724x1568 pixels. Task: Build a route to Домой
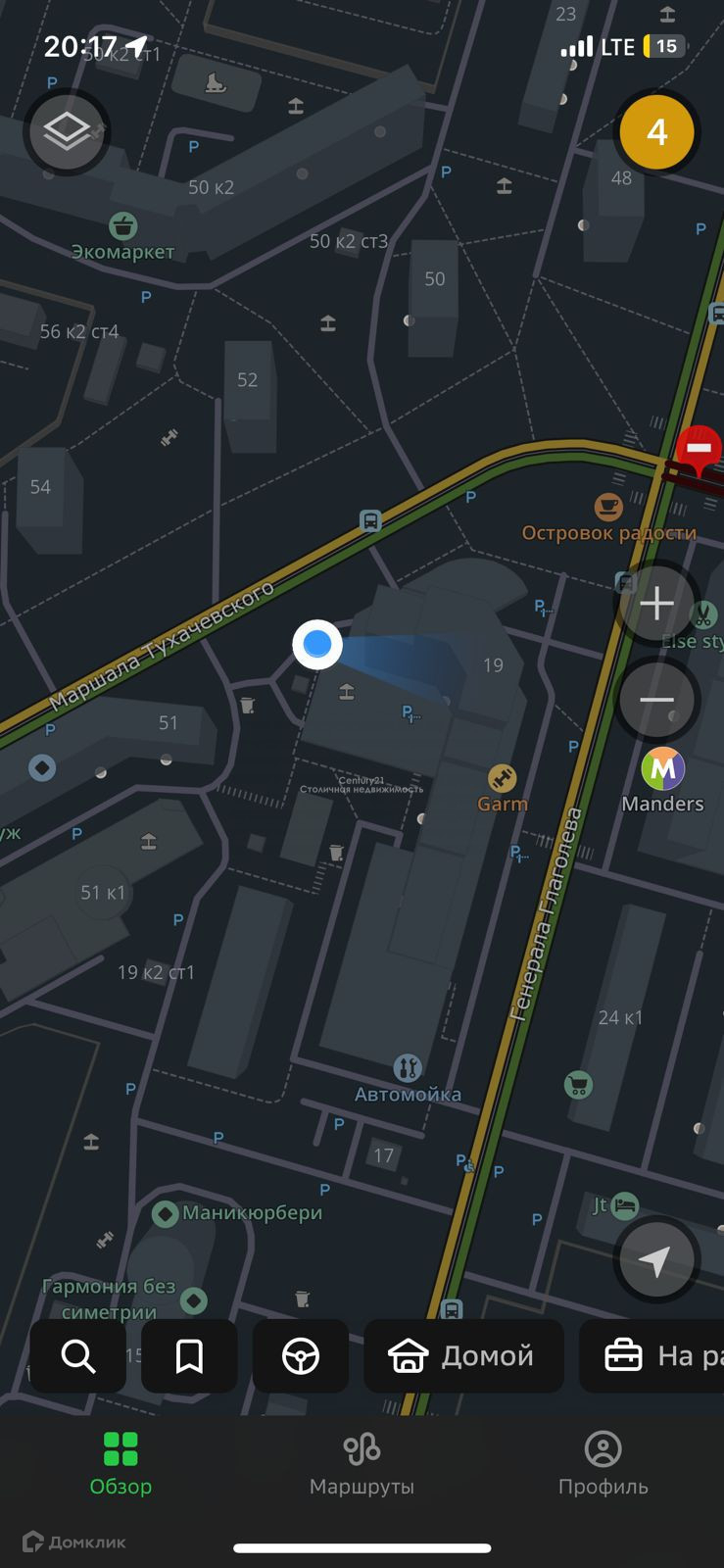tap(463, 1356)
